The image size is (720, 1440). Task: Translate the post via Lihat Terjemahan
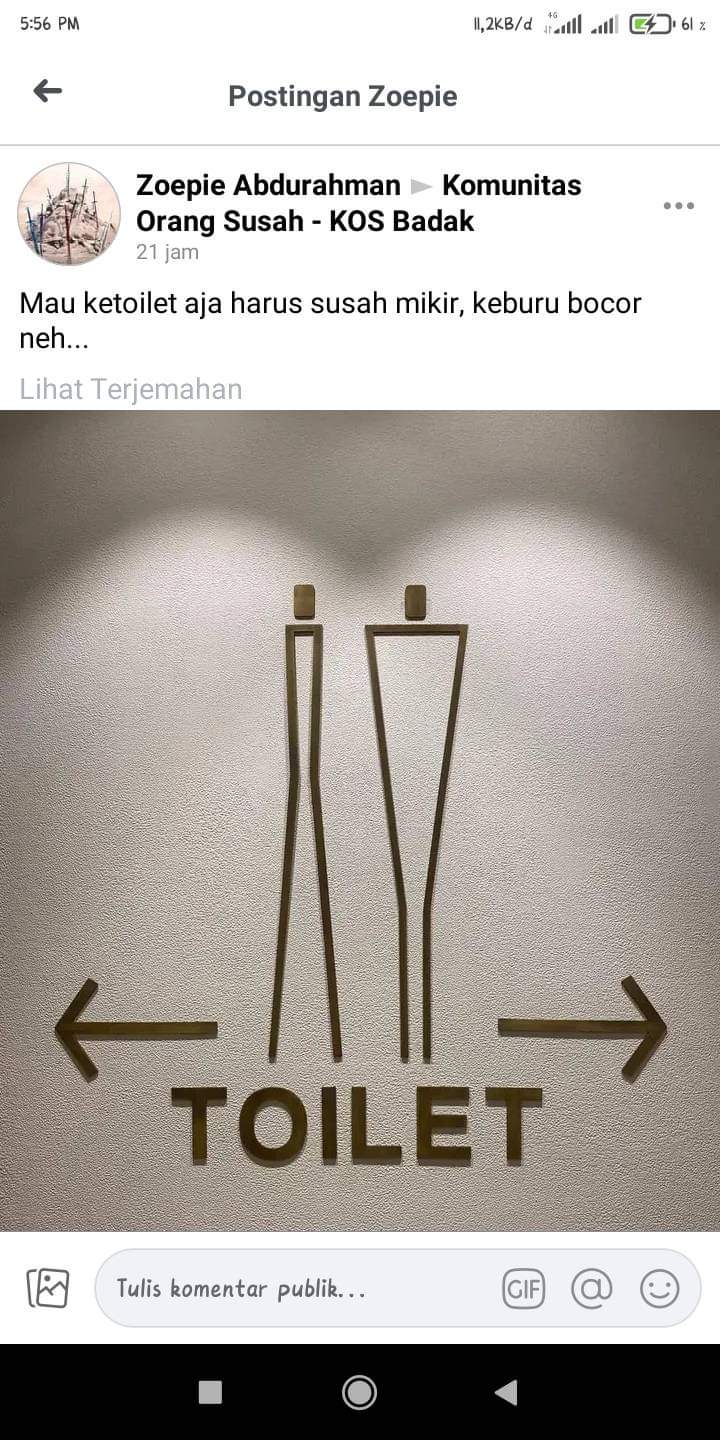point(130,388)
